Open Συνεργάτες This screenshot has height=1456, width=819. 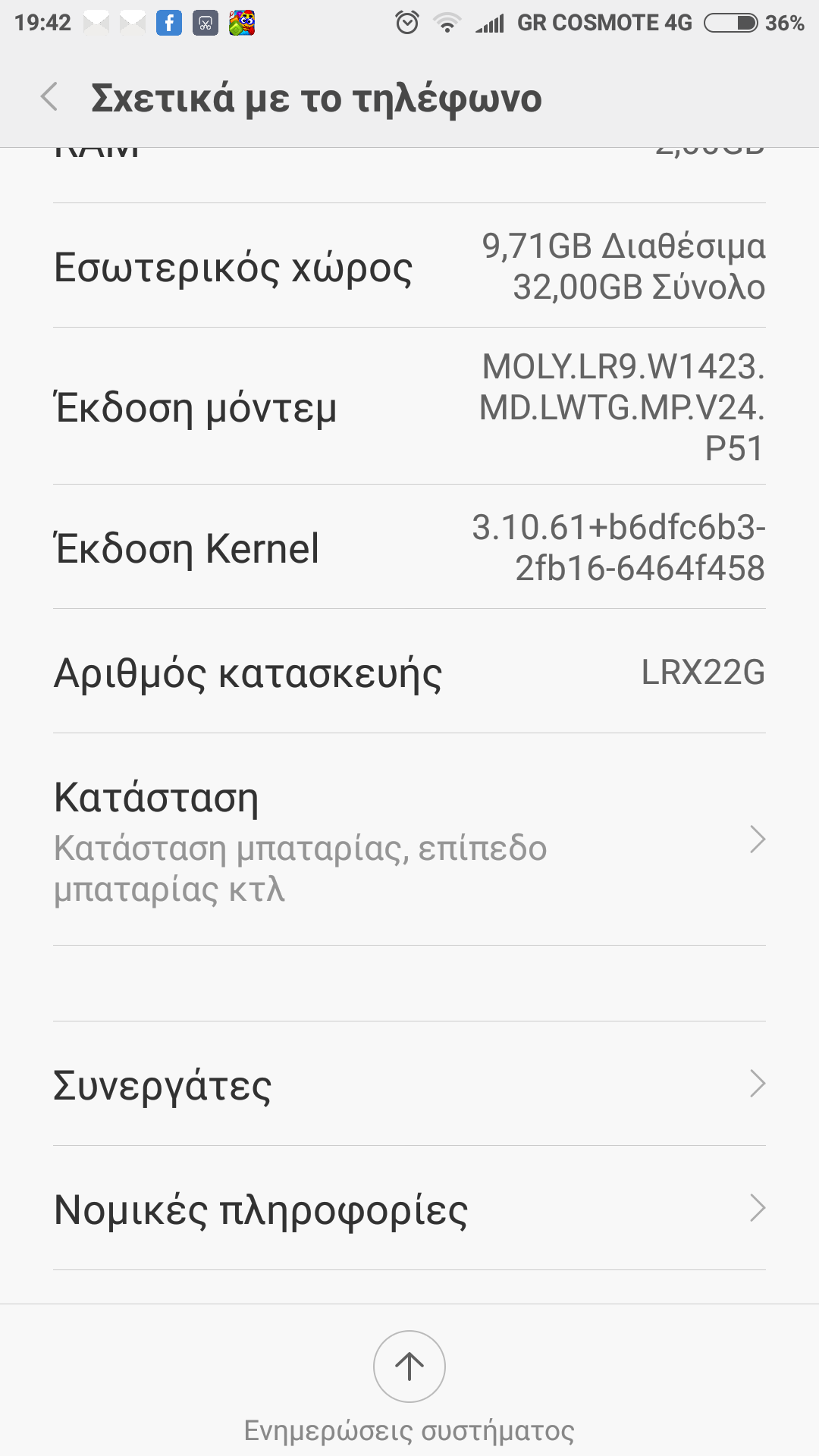click(409, 1084)
